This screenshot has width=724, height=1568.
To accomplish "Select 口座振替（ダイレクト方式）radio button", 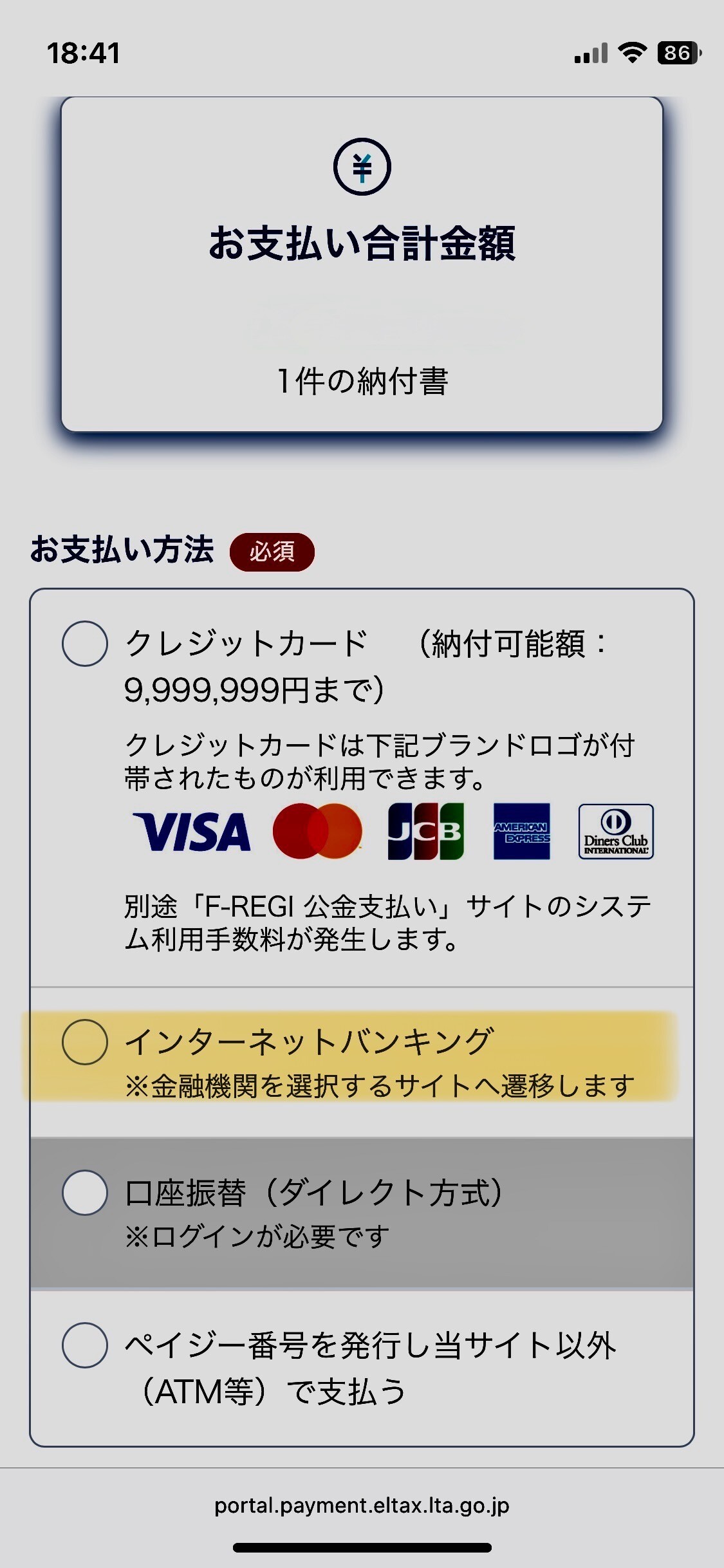I will pyautogui.click(x=84, y=1192).
